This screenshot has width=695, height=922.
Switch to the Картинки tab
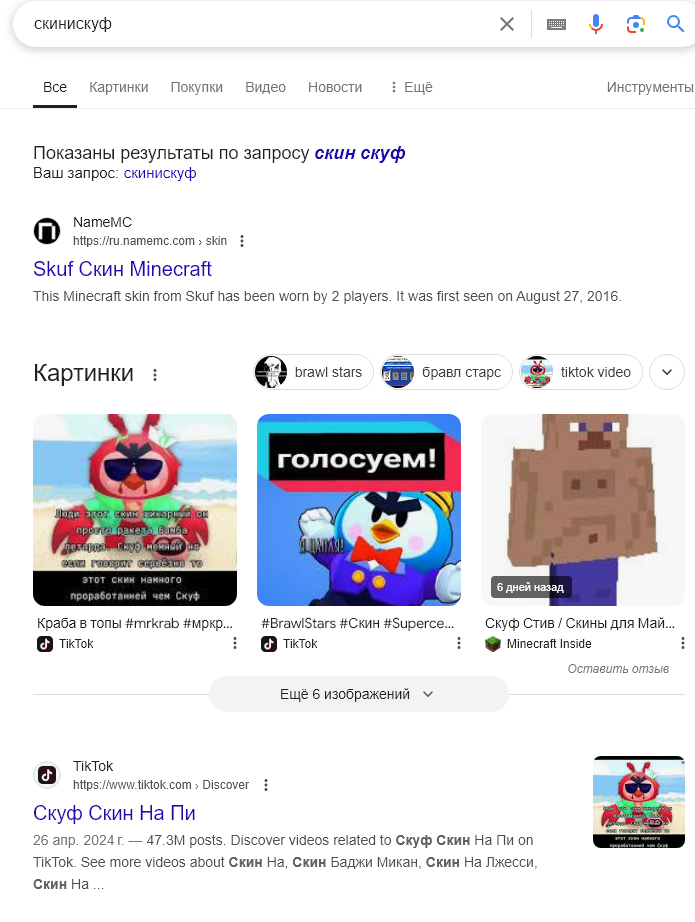pos(118,88)
